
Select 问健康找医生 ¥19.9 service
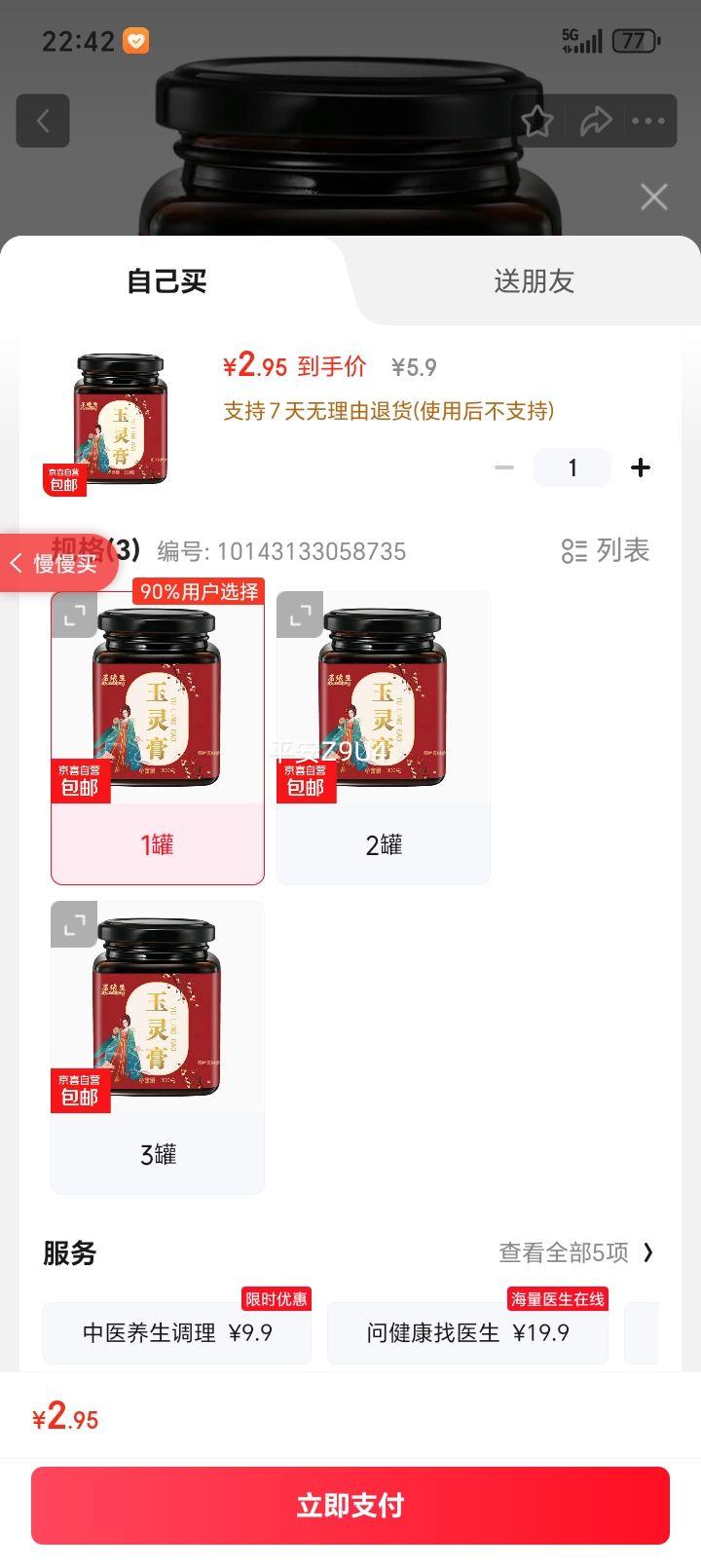pyautogui.click(x=467, y=1332)
